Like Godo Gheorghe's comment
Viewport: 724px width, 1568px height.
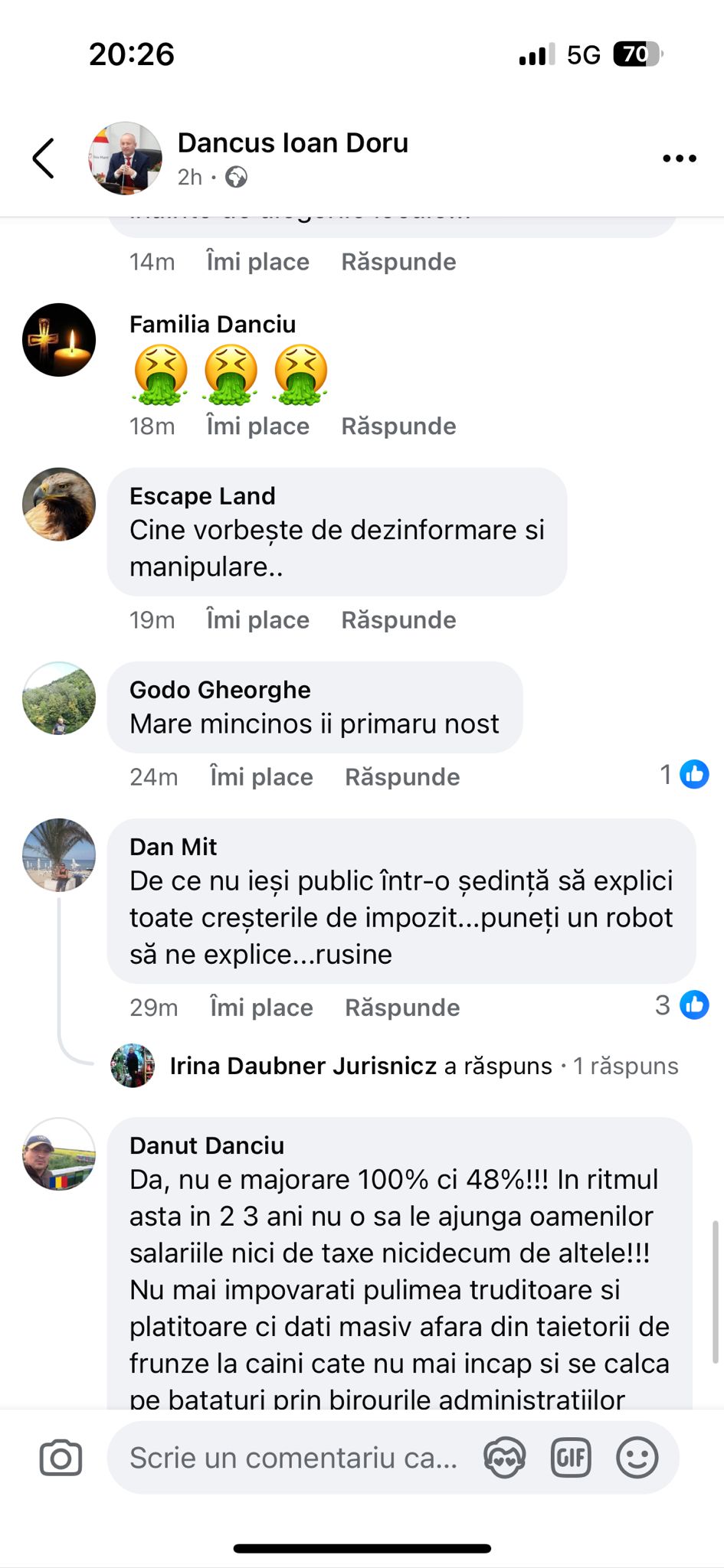point(261,777)
